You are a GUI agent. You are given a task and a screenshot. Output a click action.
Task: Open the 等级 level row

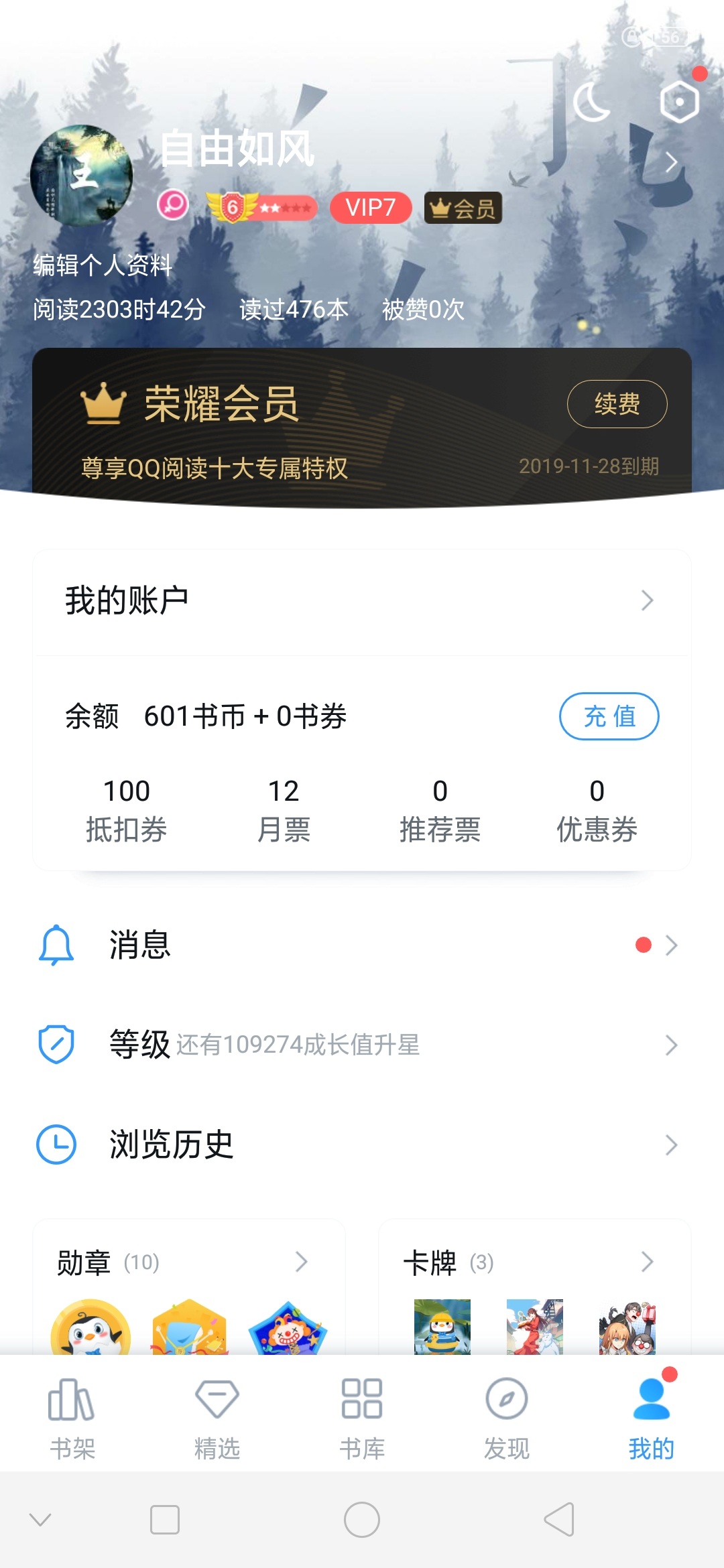[362, 1045]
